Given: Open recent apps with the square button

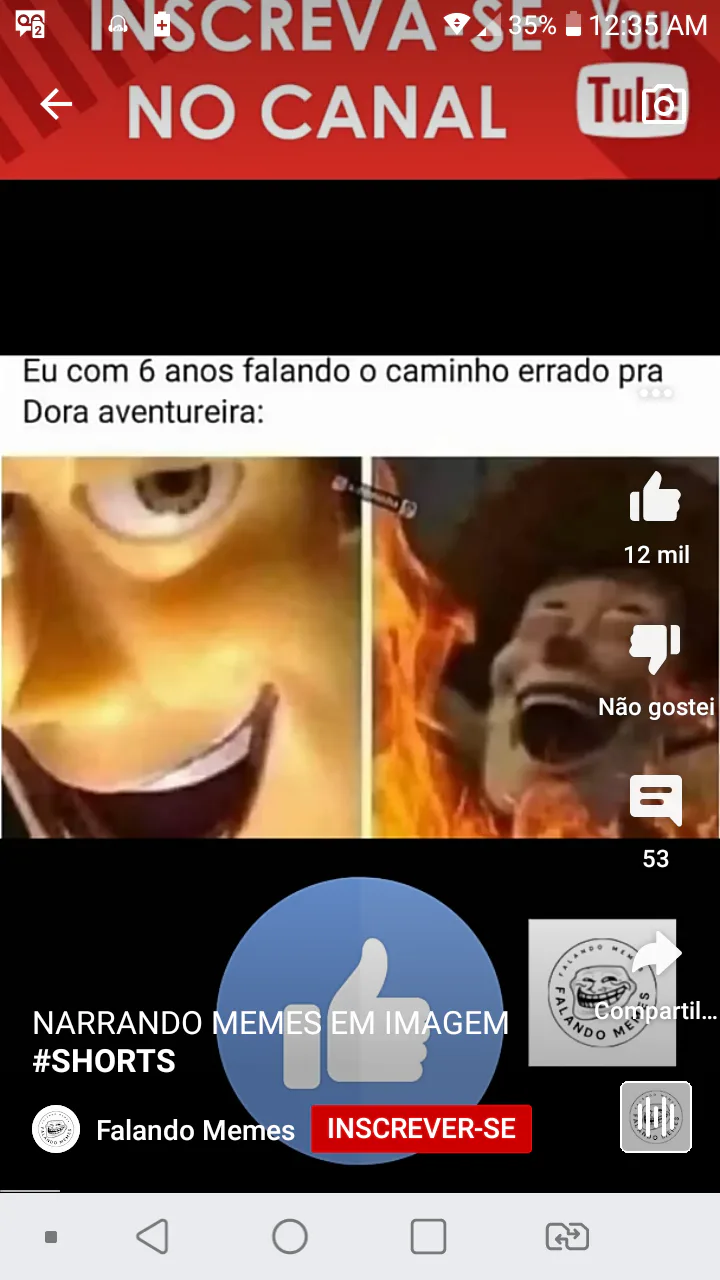Looking at the screenshot, I should [x=428, y=1237].
